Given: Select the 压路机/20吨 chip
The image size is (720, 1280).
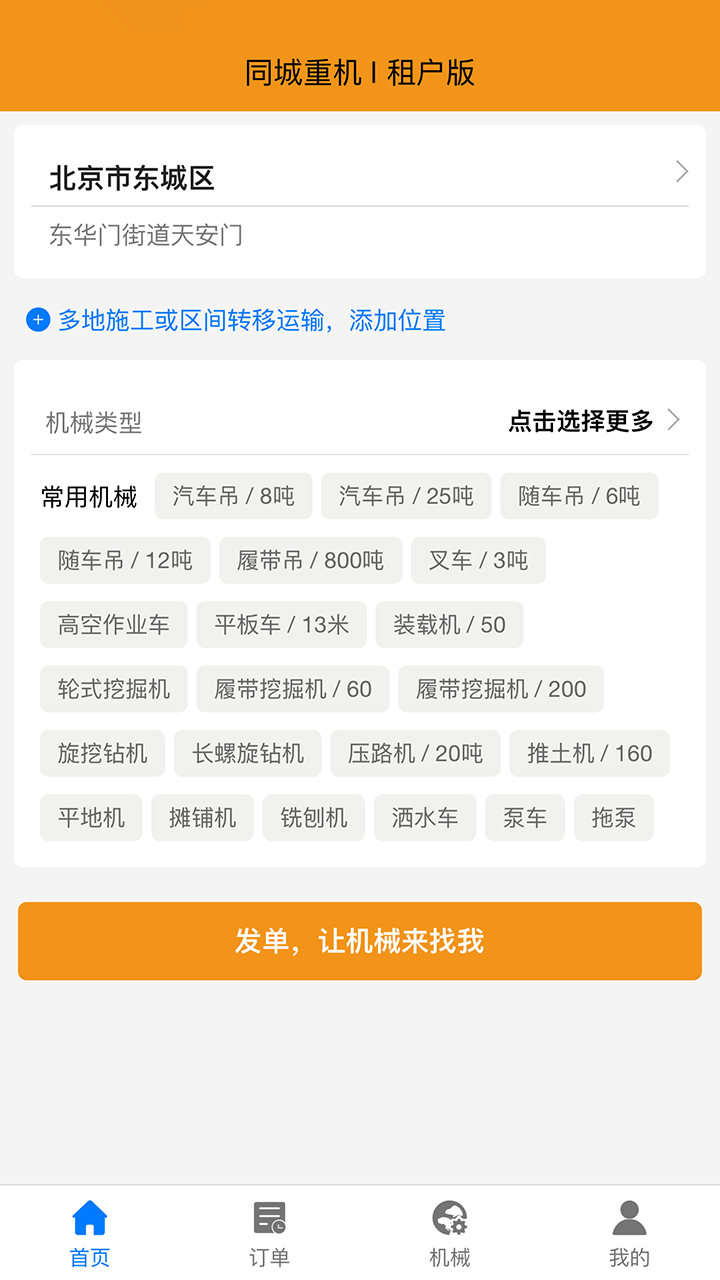Looking at the screenshot, I should point(415,753).
